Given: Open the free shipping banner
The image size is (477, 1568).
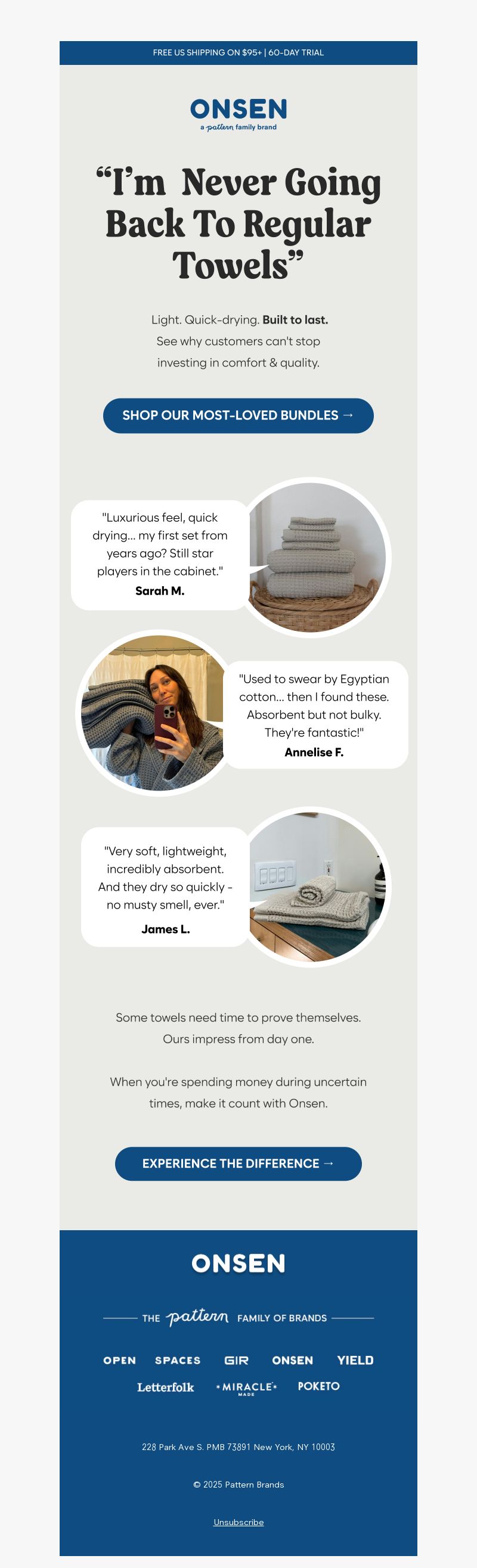Looking at the screenshot, I should (x=238, y=53).
